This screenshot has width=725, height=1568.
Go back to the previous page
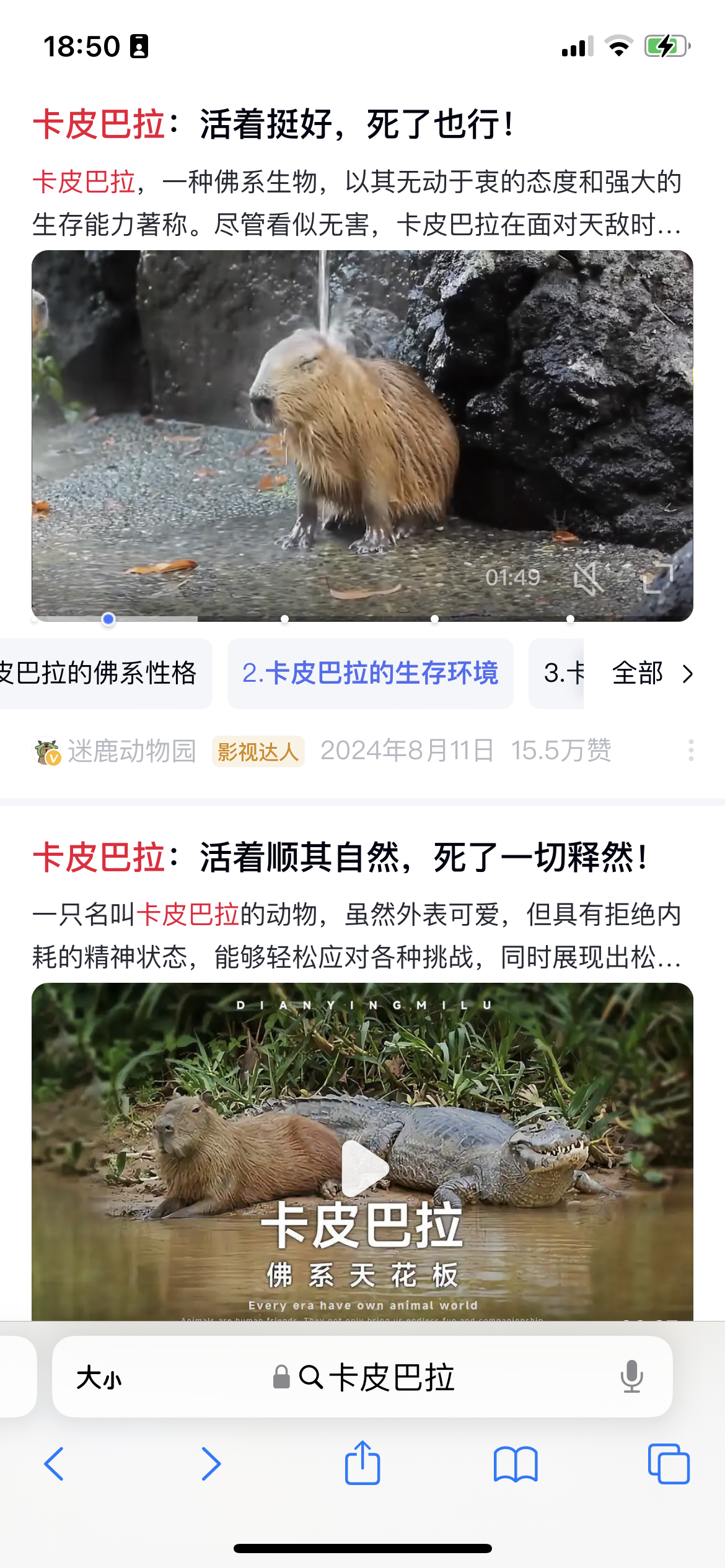click(x=55, y=1464)
